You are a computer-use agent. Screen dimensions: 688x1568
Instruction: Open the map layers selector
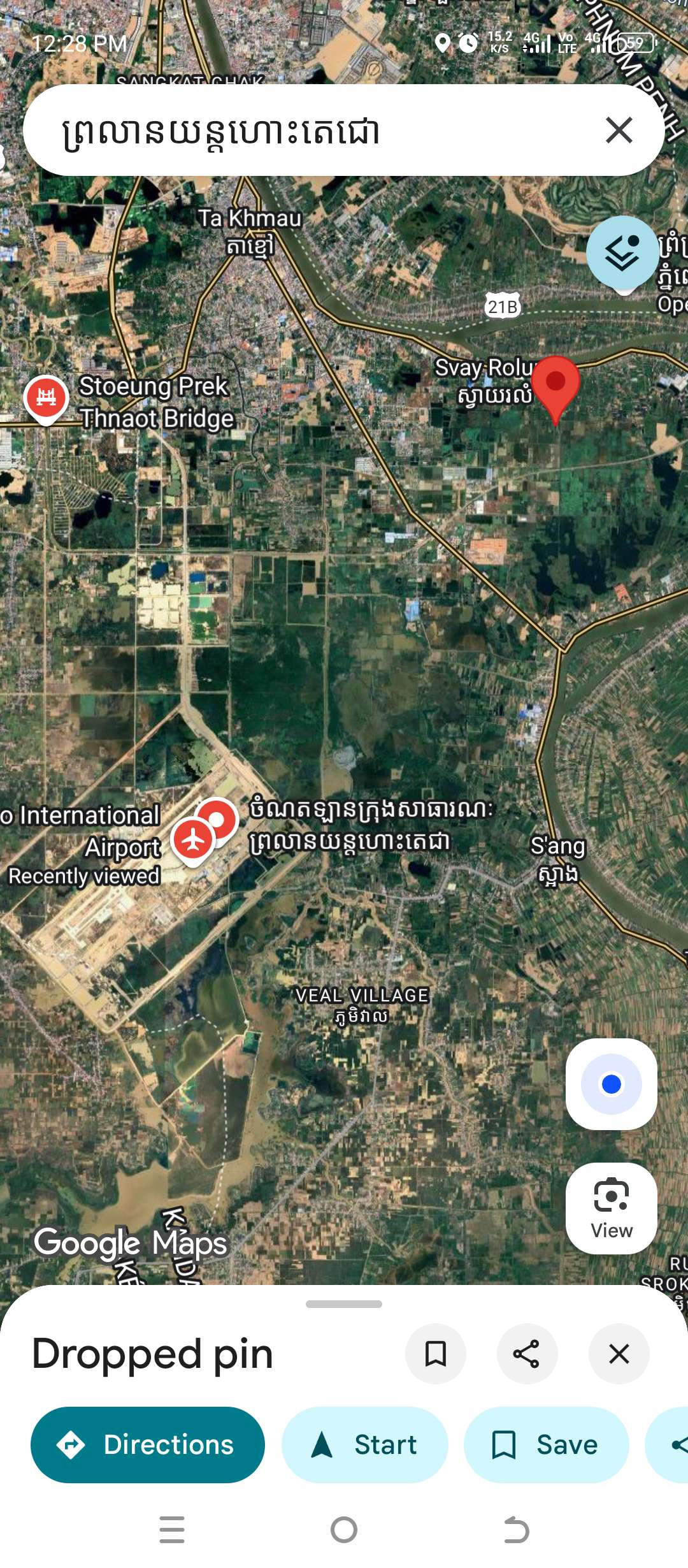tap(622, 252)
